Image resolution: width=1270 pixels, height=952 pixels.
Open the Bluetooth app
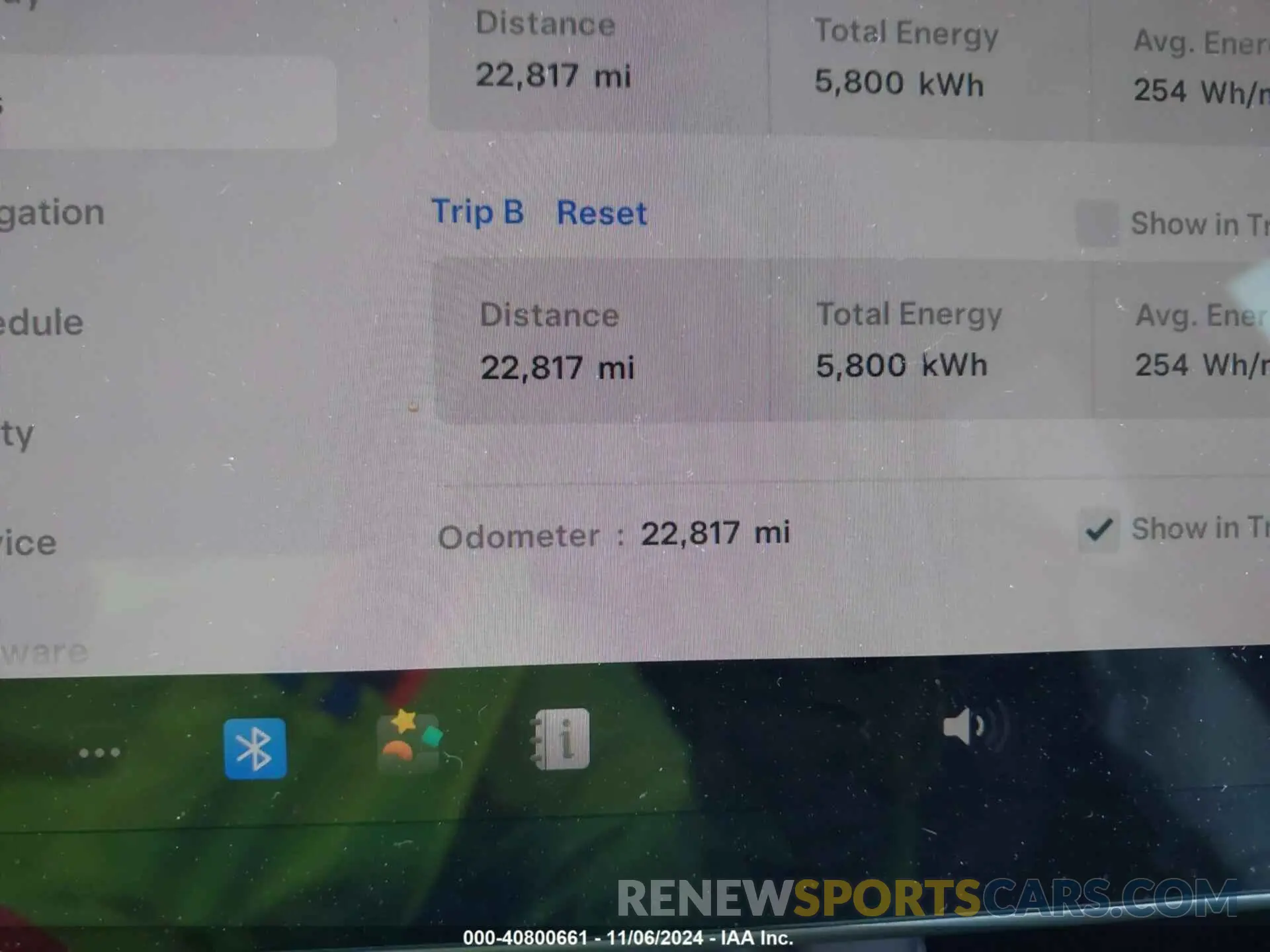(255, 748)
